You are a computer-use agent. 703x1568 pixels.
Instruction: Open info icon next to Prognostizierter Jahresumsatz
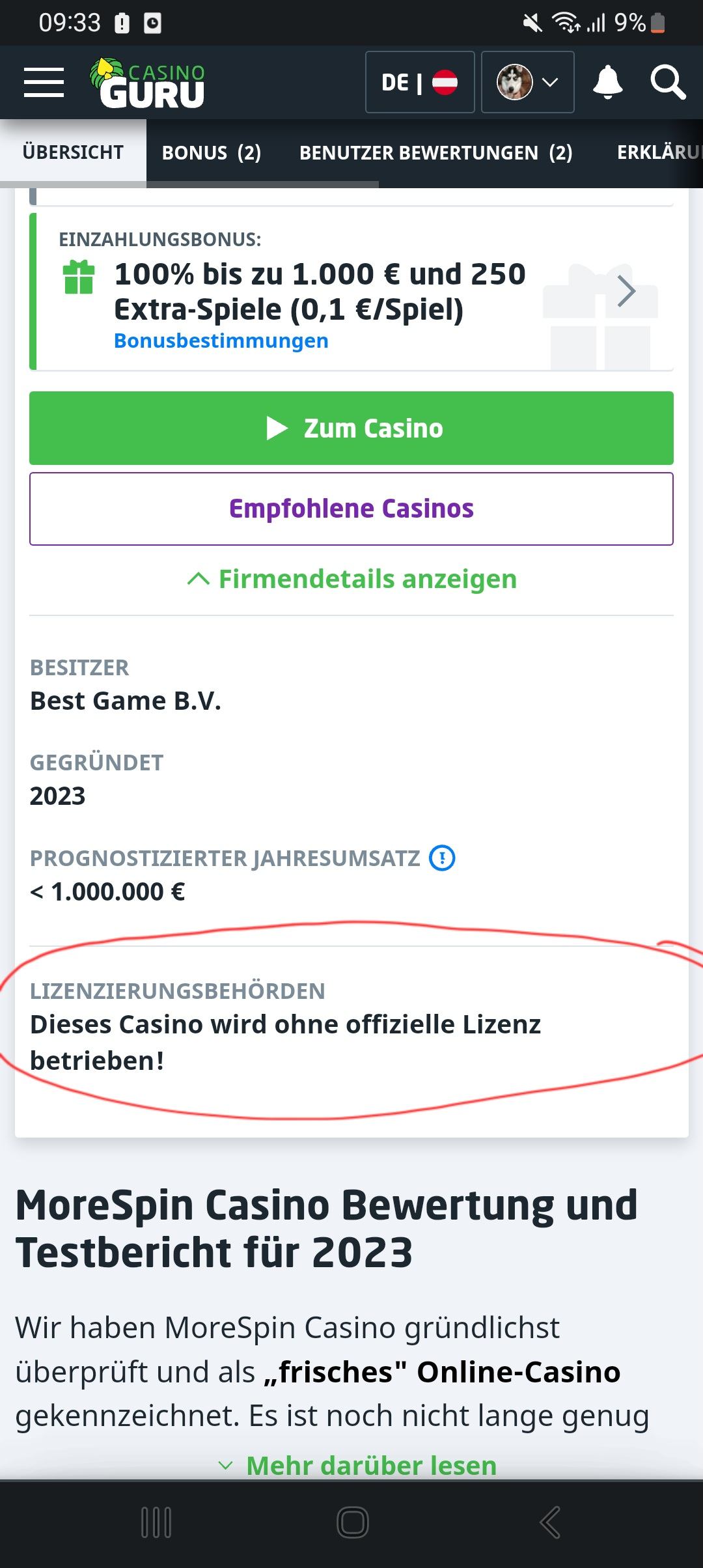click(x=442, y=858)
